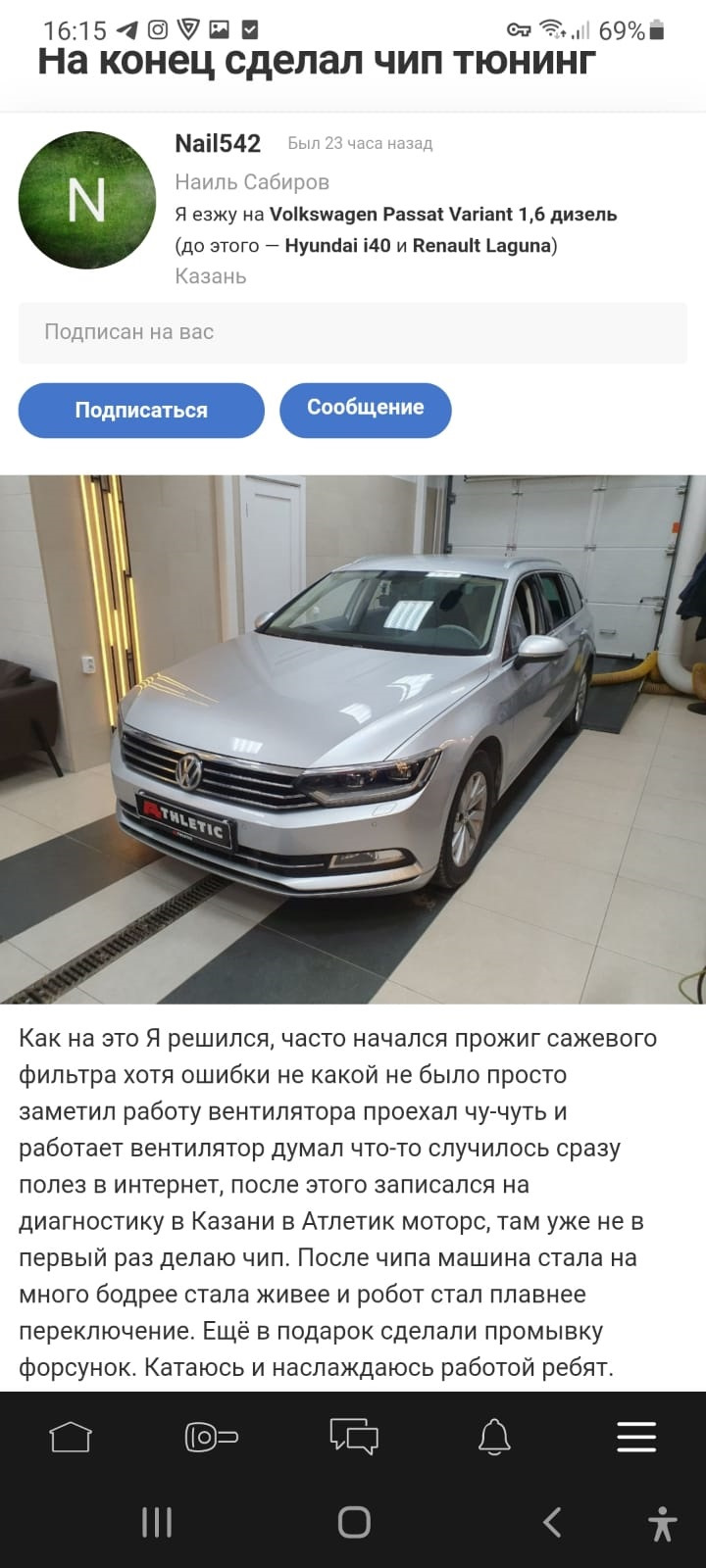The height and width of the screenshot is (1568, 706).
Task: Open the notifications bell
Action: click(494, 1438)
